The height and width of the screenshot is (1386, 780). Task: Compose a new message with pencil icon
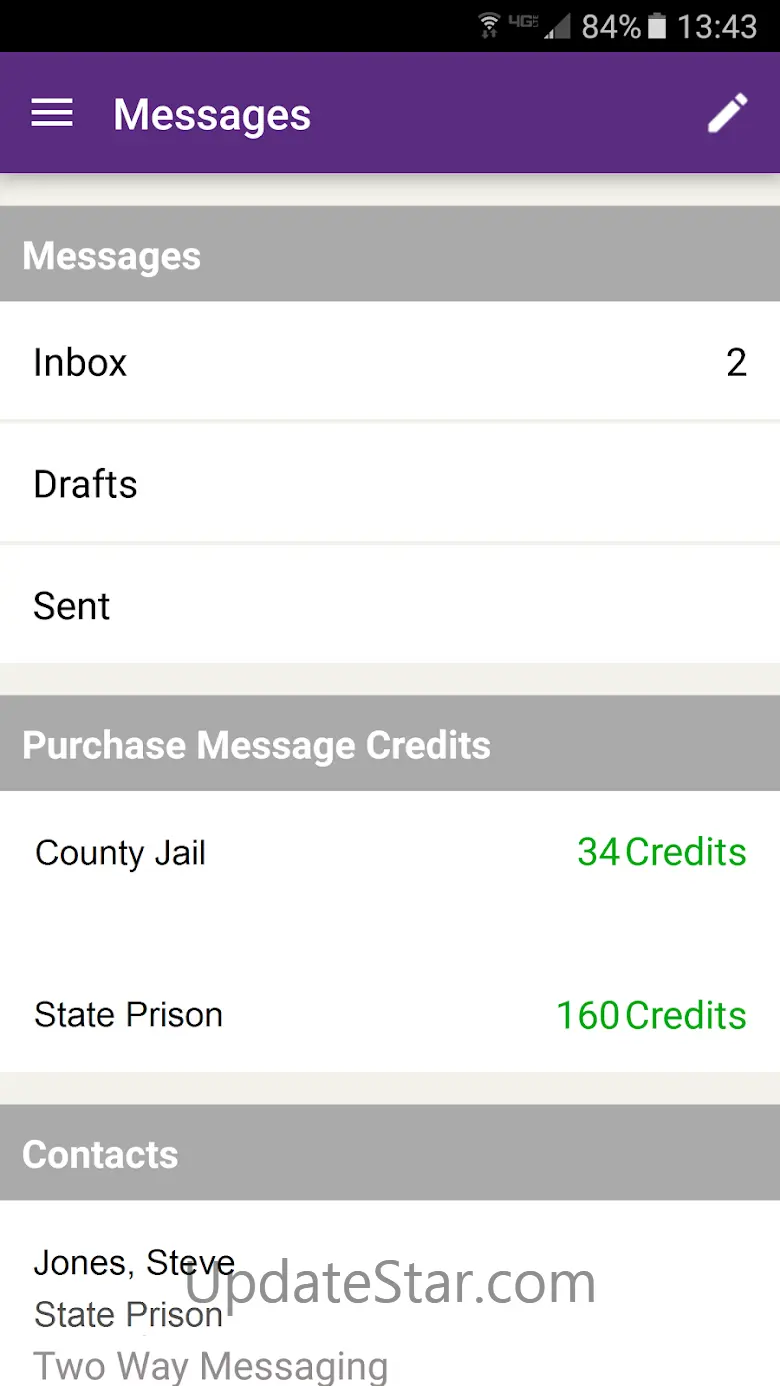[x=727, y=114]
